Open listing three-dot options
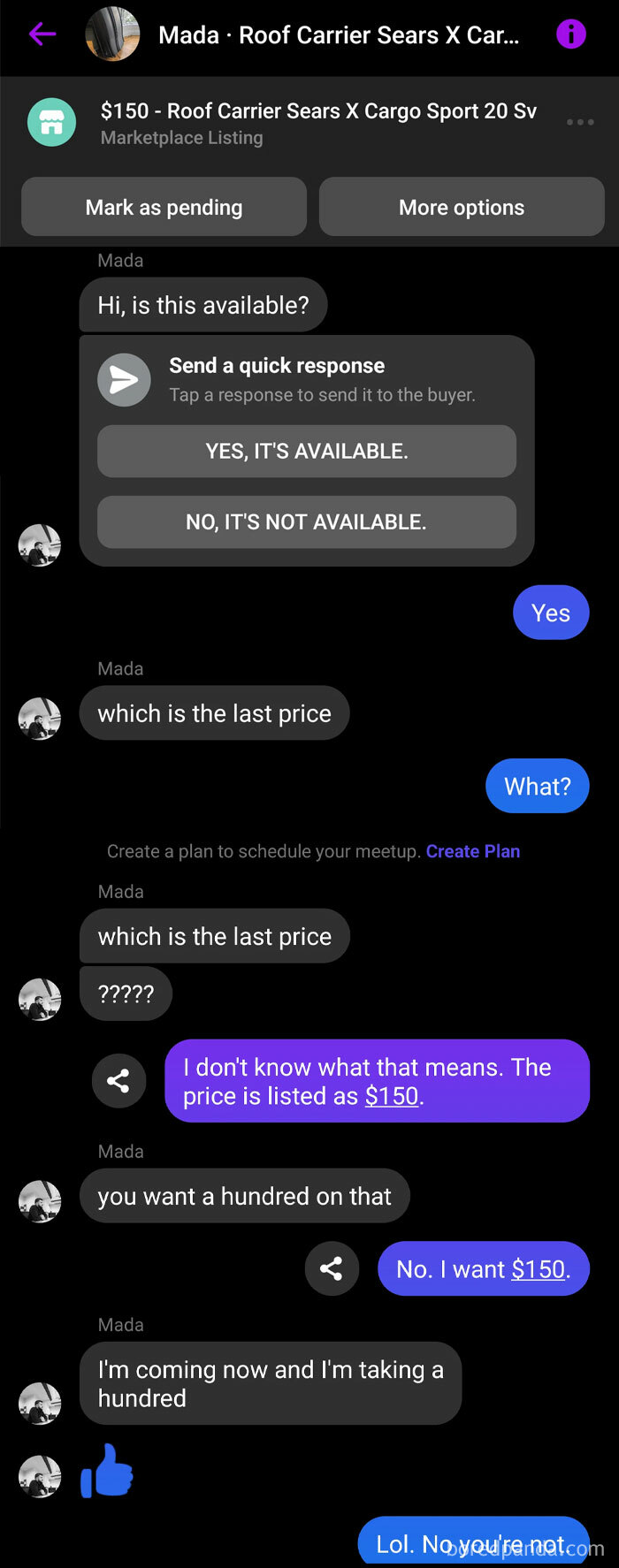 (579, 122)
